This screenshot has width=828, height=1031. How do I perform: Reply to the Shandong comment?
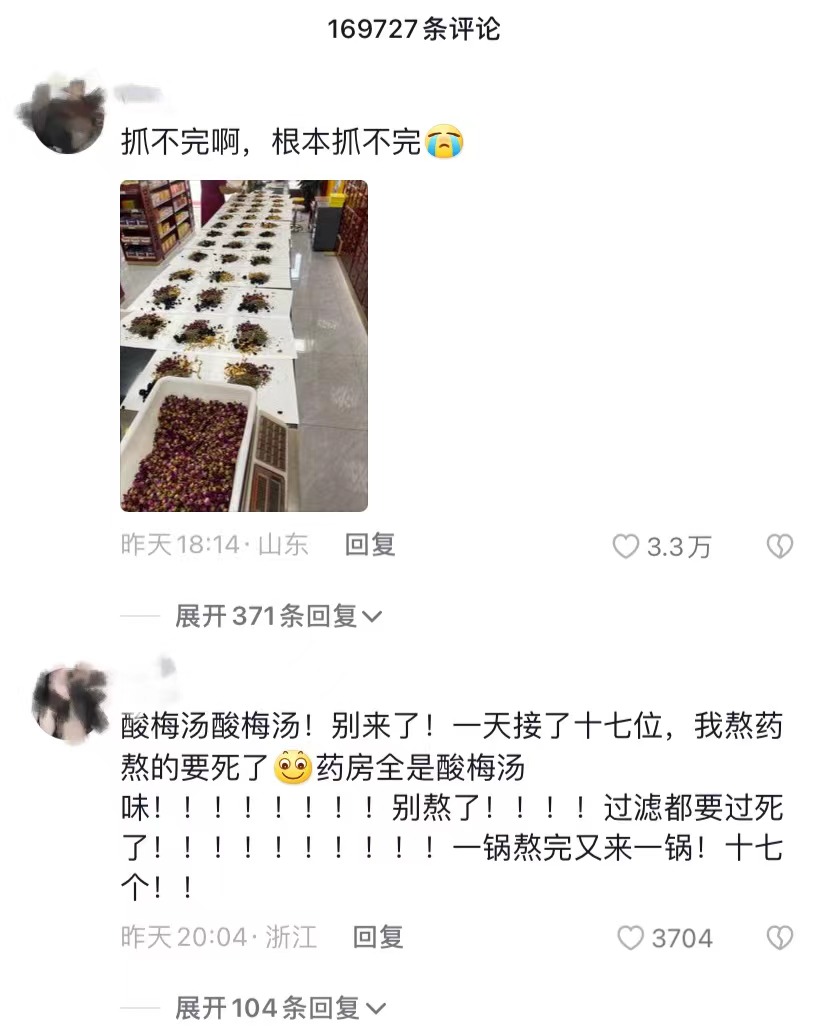point(370,545)
